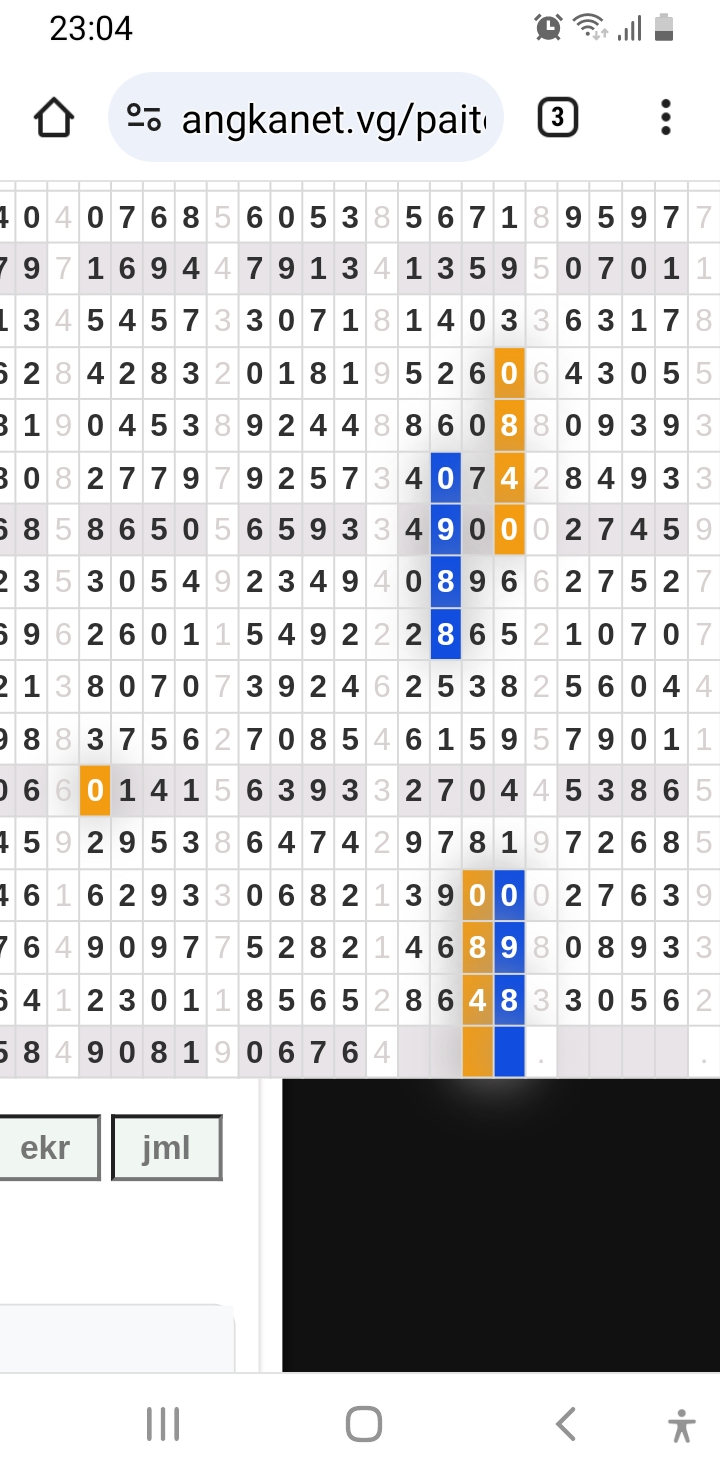Select the jml button

click(166, 1147)
